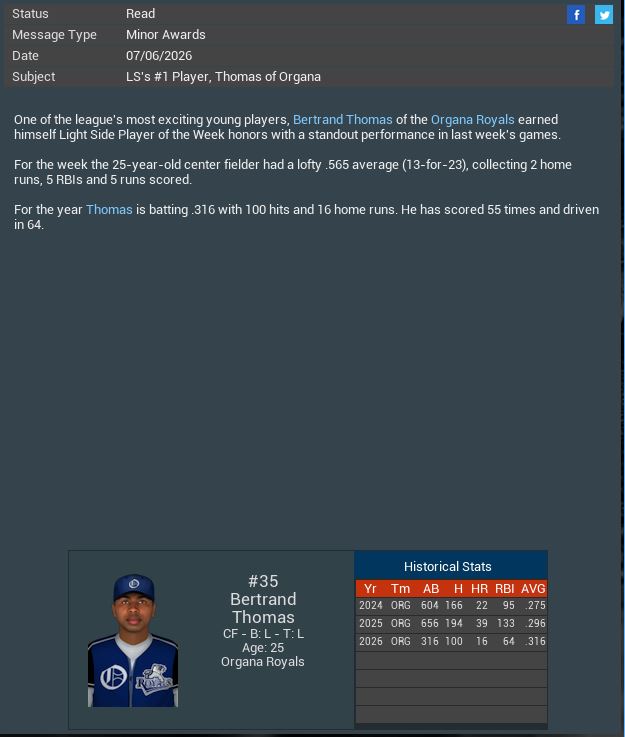Share this message on Twitter
Screen dimensions: 625x737
(x=604, y=14)
